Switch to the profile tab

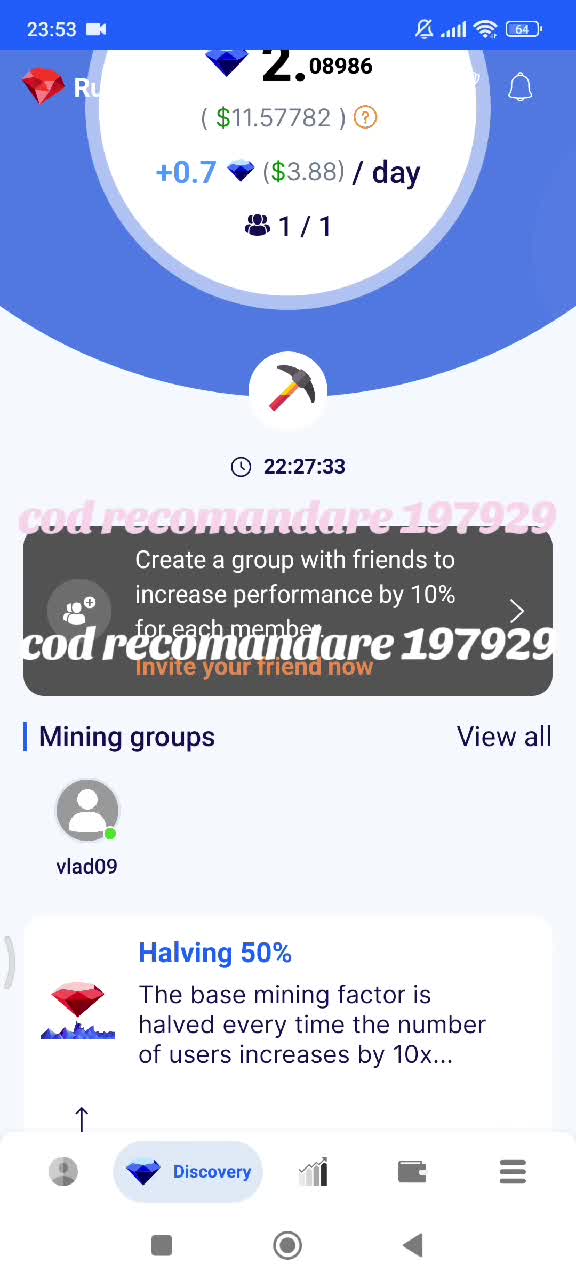pos(63,1171)
